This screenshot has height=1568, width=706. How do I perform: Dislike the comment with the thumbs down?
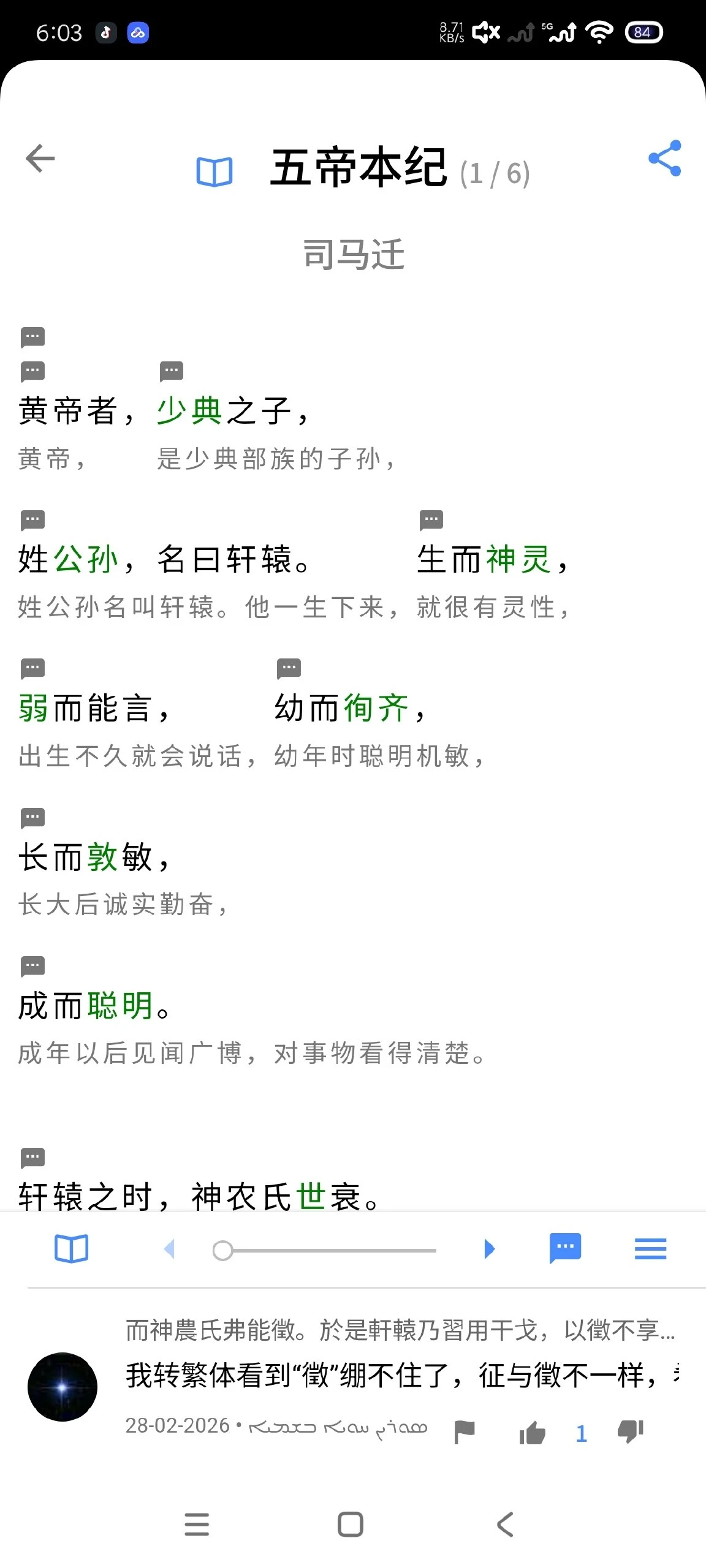pyautogui.click(x=630, y=1431)
